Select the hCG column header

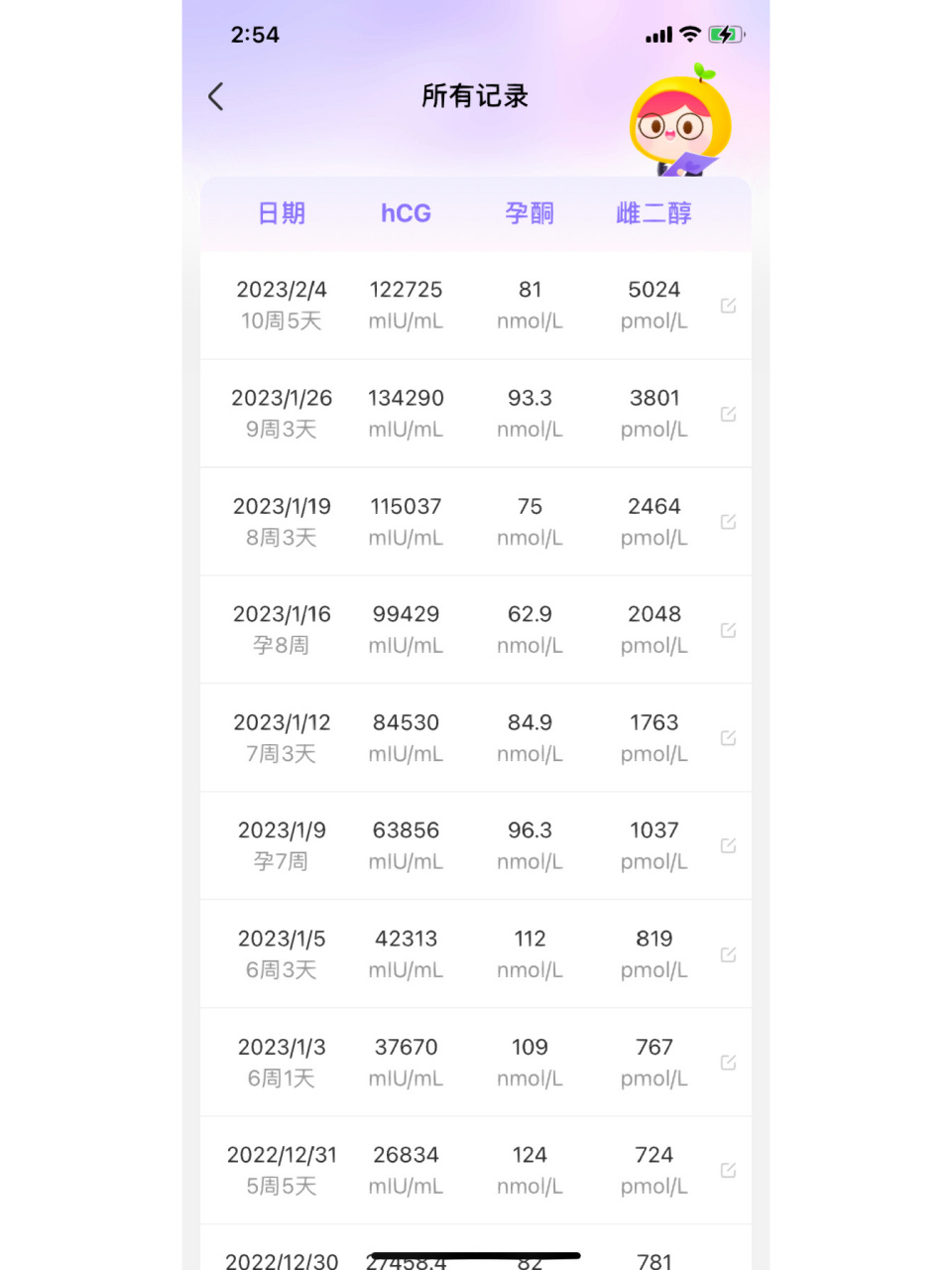pyautogui.click(x=406, y=213)
